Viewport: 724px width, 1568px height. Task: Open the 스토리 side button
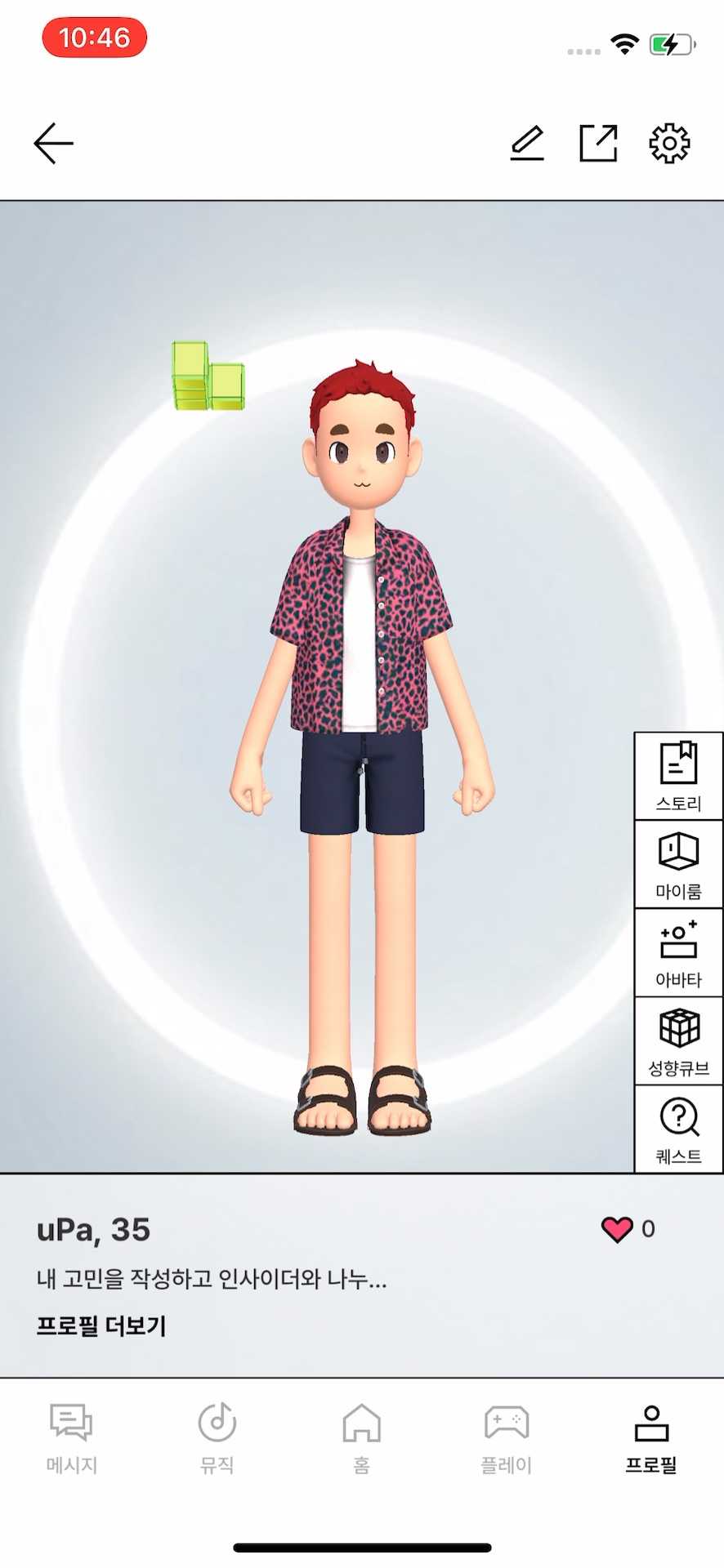click(x=678, y=776)
